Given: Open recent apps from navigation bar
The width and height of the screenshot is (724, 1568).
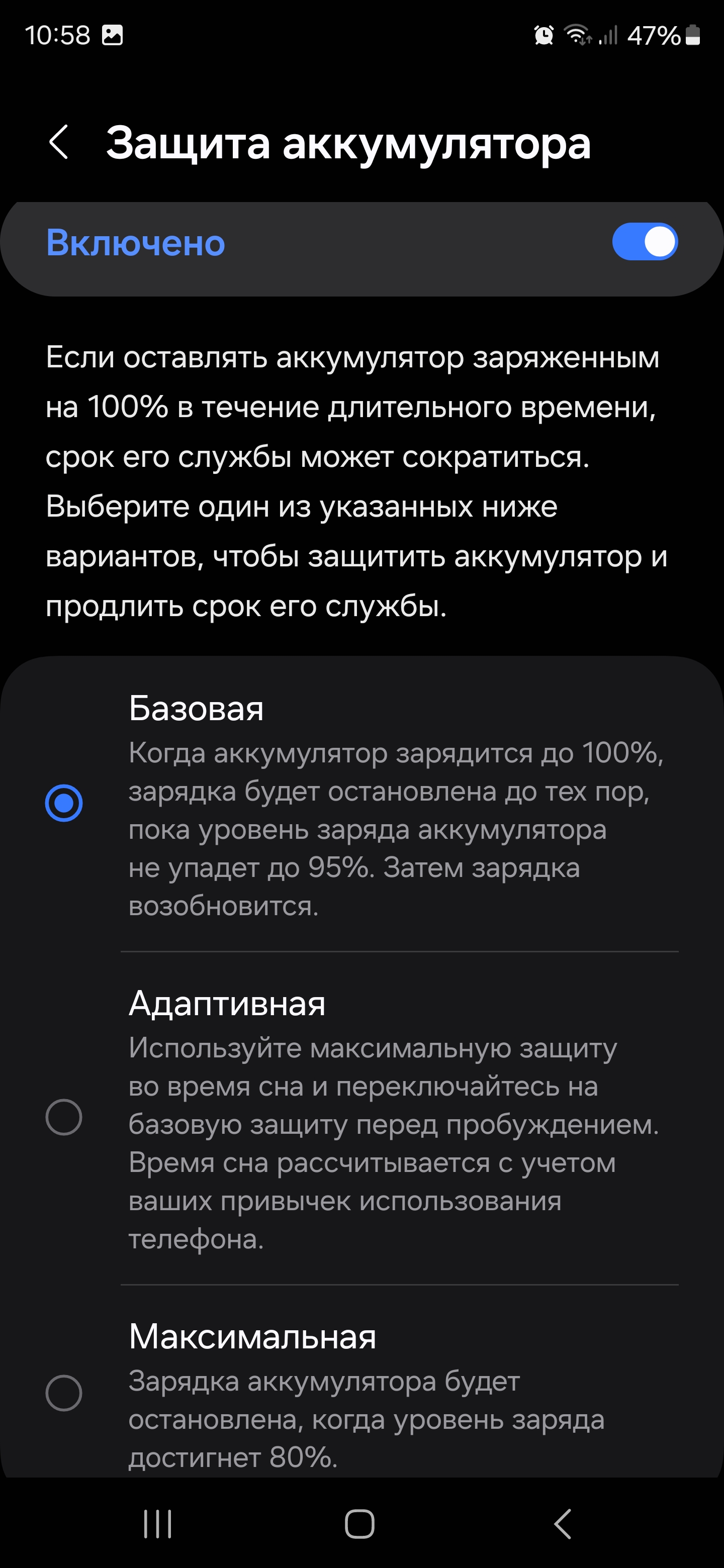Looking at the screenshot, I should (158, 1524).
